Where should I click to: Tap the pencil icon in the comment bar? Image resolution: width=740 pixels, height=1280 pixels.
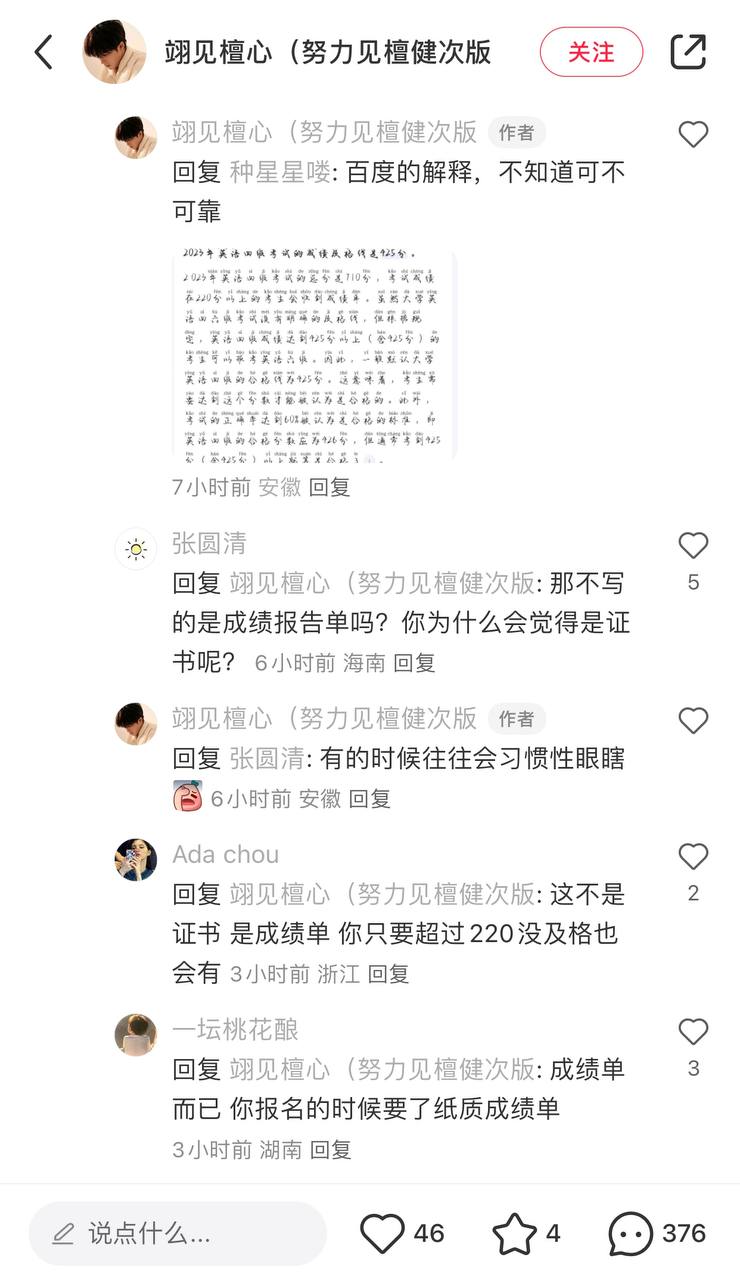pos(64,1233)
